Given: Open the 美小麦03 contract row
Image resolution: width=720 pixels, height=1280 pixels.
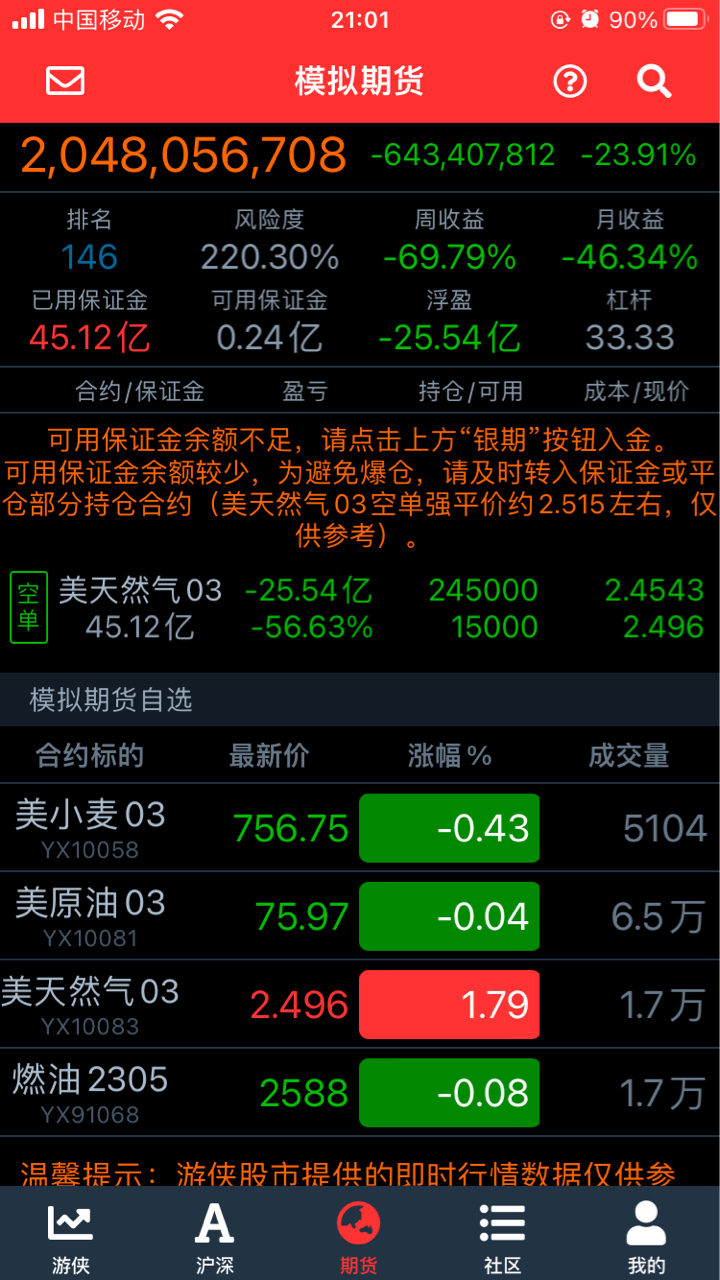Looking at the screenshot, I should coord(360,828).
